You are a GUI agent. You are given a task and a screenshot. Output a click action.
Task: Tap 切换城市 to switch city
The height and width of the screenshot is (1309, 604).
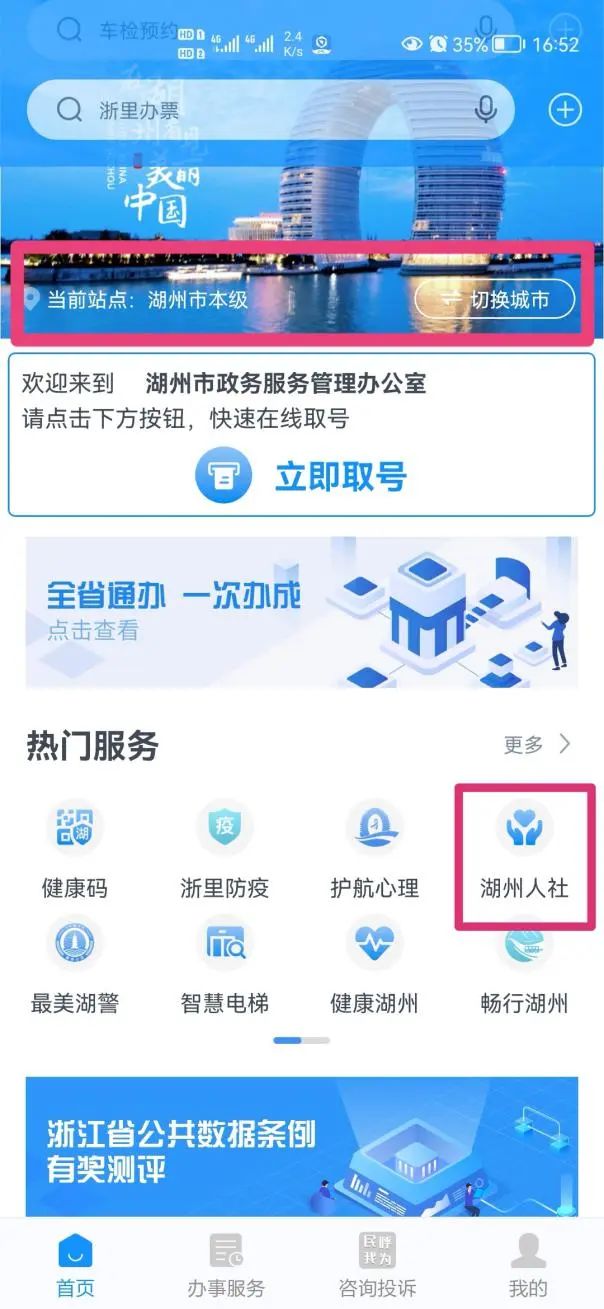coord(495,299)
